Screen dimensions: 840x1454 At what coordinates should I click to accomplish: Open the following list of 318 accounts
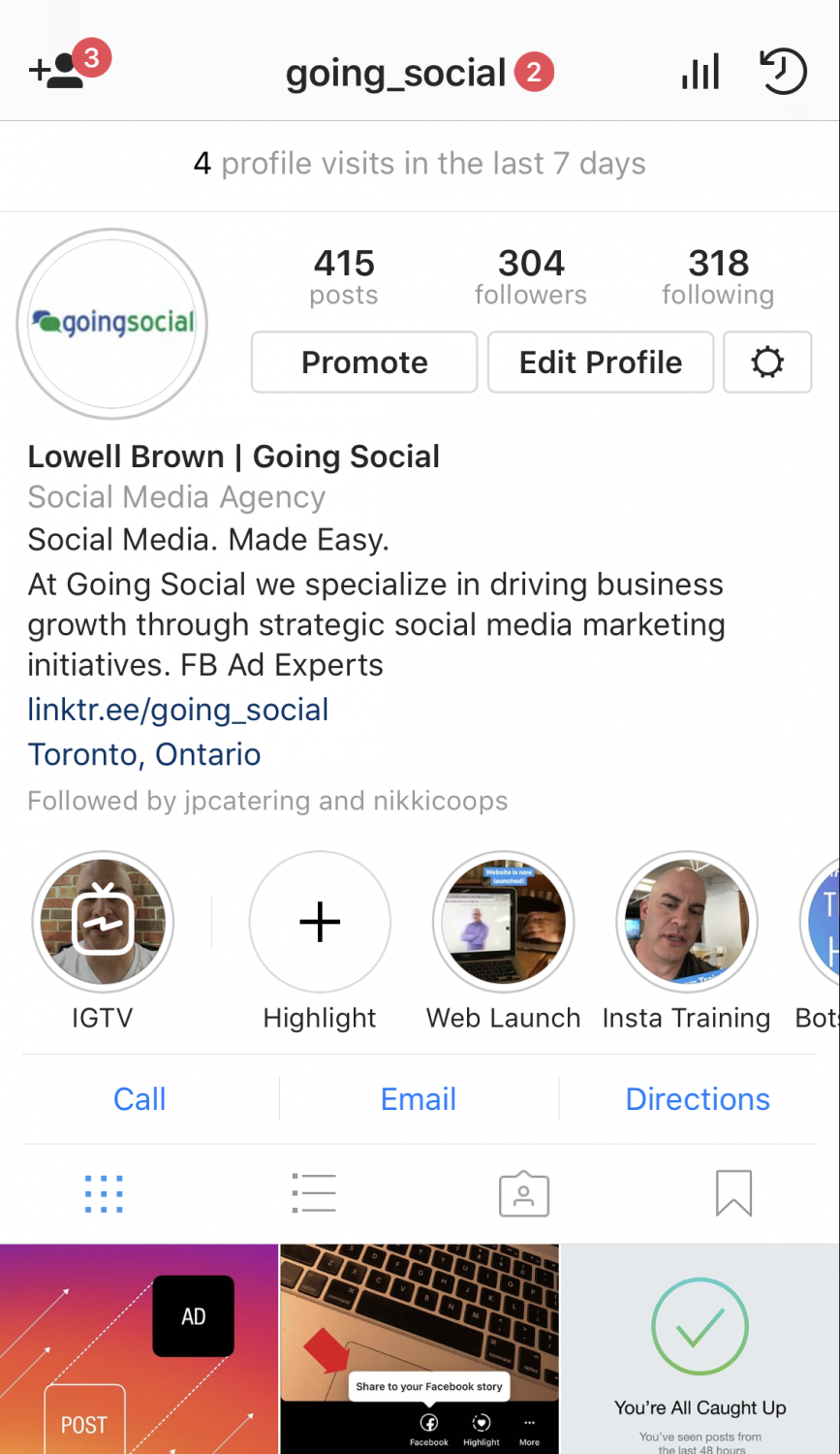click(x=718, y=274)
